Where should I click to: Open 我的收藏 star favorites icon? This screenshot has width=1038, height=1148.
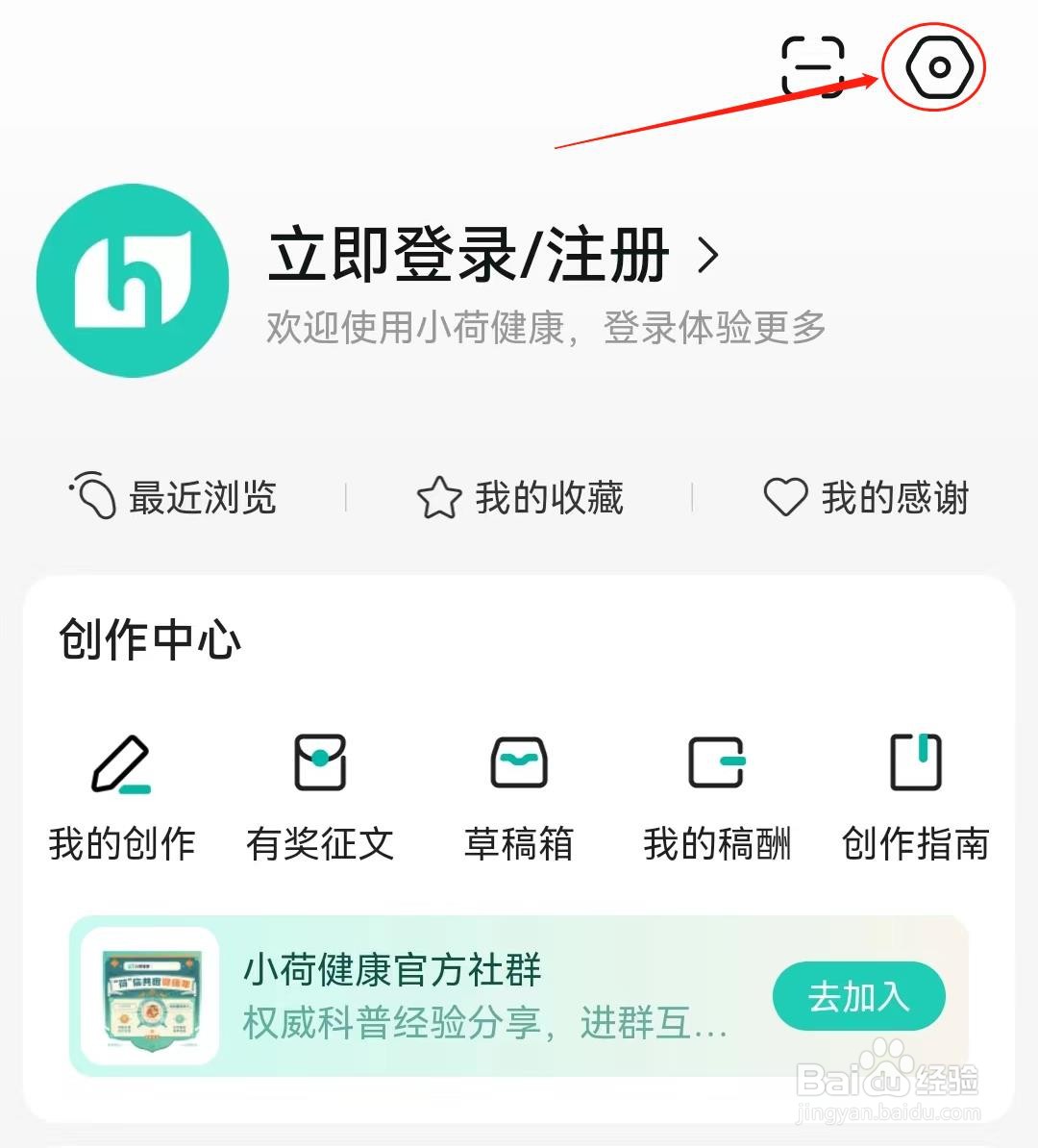[x=438, y=497]
